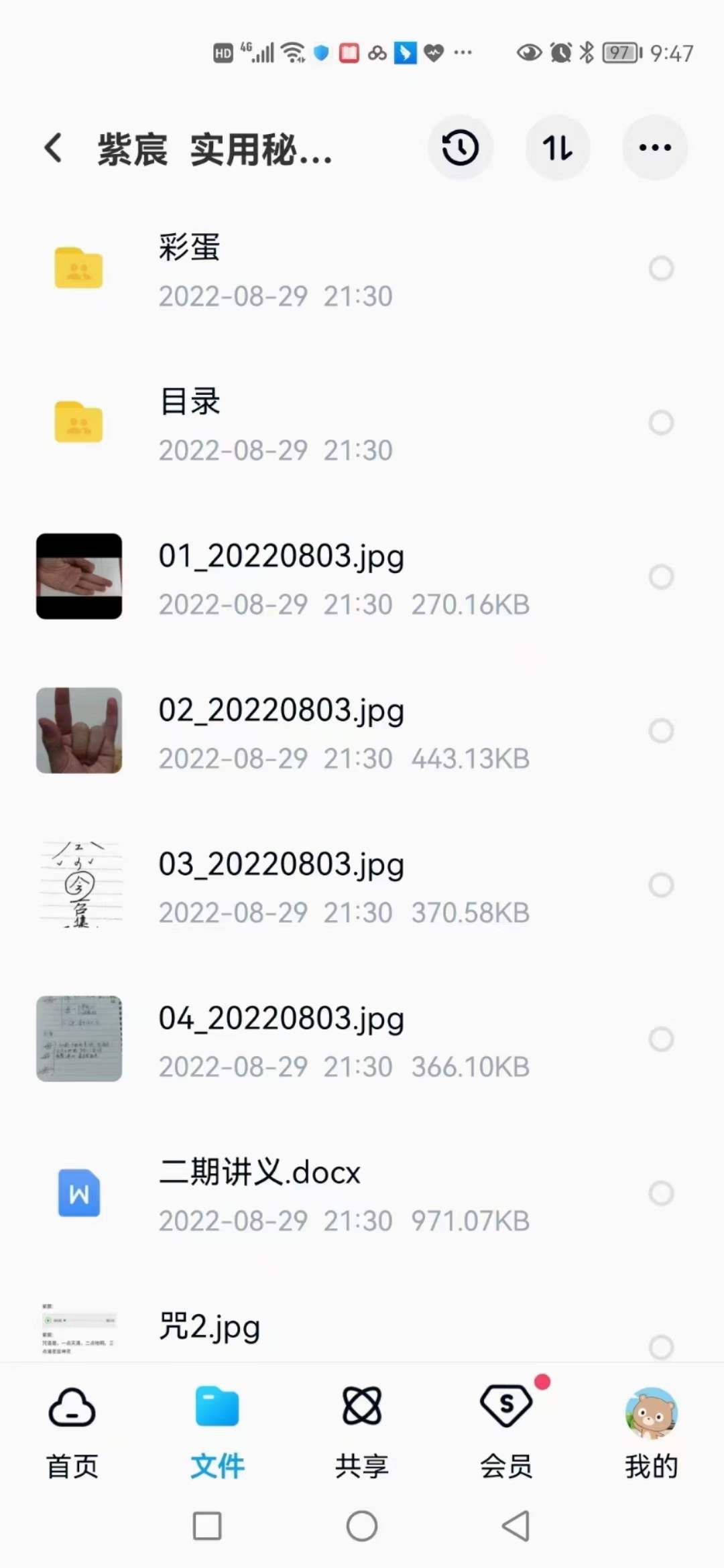Viewport: 724px width, 1568px height.
Task: Select the checkbox next to 彩蛋 folder
Action: click(660, 268)
